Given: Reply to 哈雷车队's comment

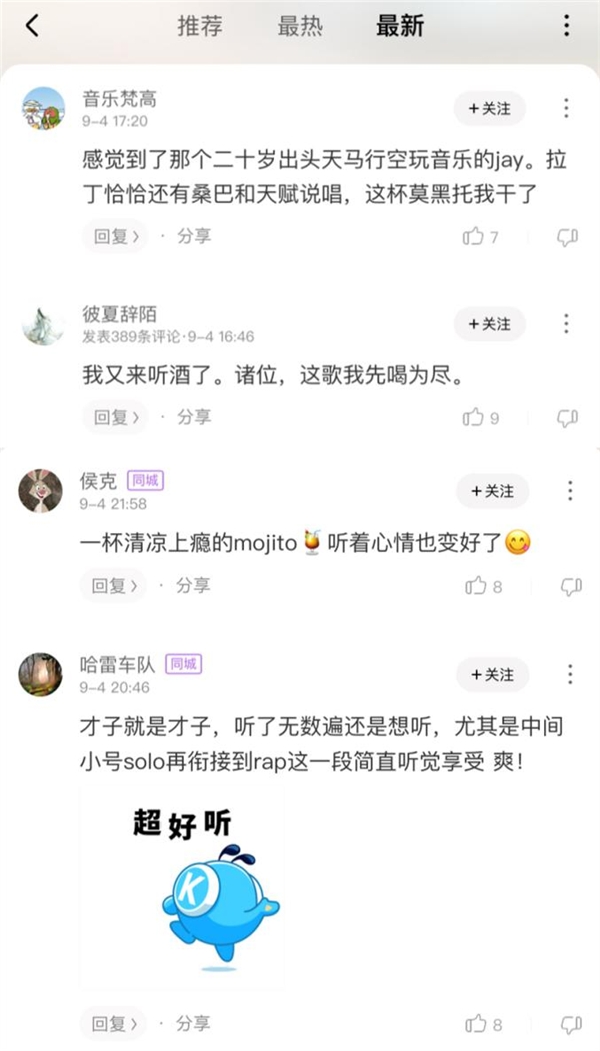Looking at the screenshot, I should point(113,1023).
